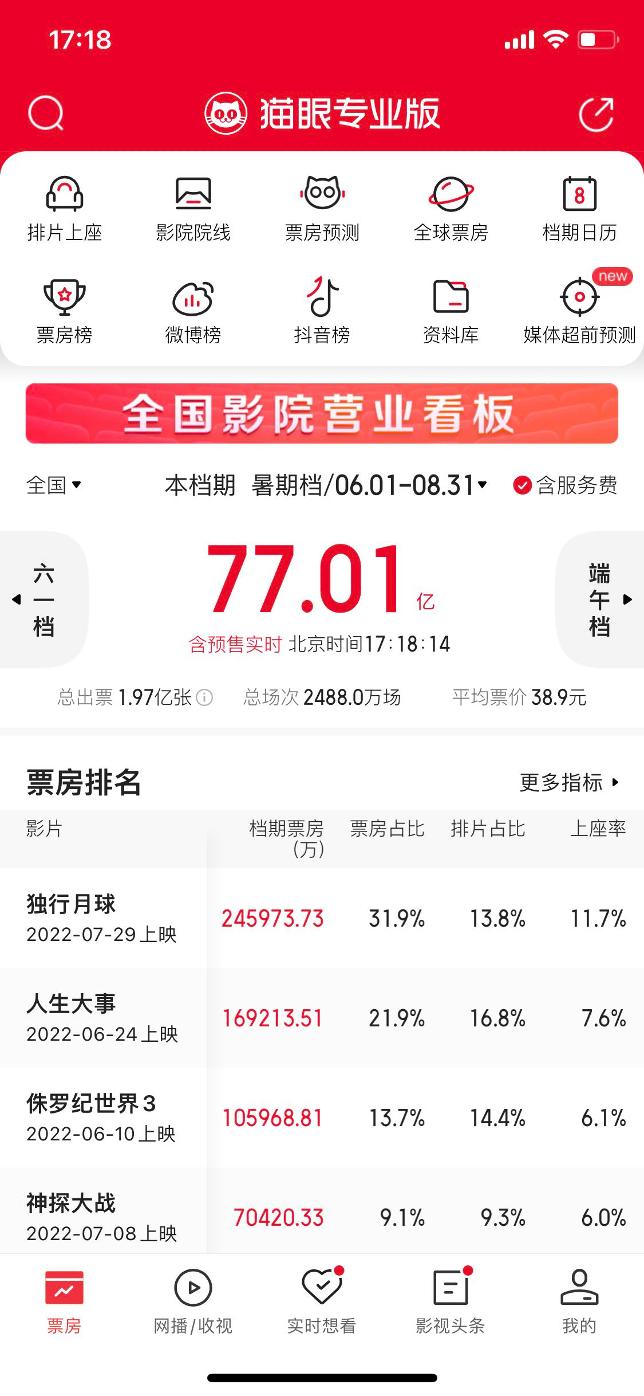This screenshot has height=1396, width=644.
Task: Open 媒体超前预测 shortcut
Action: pos(580,312)
